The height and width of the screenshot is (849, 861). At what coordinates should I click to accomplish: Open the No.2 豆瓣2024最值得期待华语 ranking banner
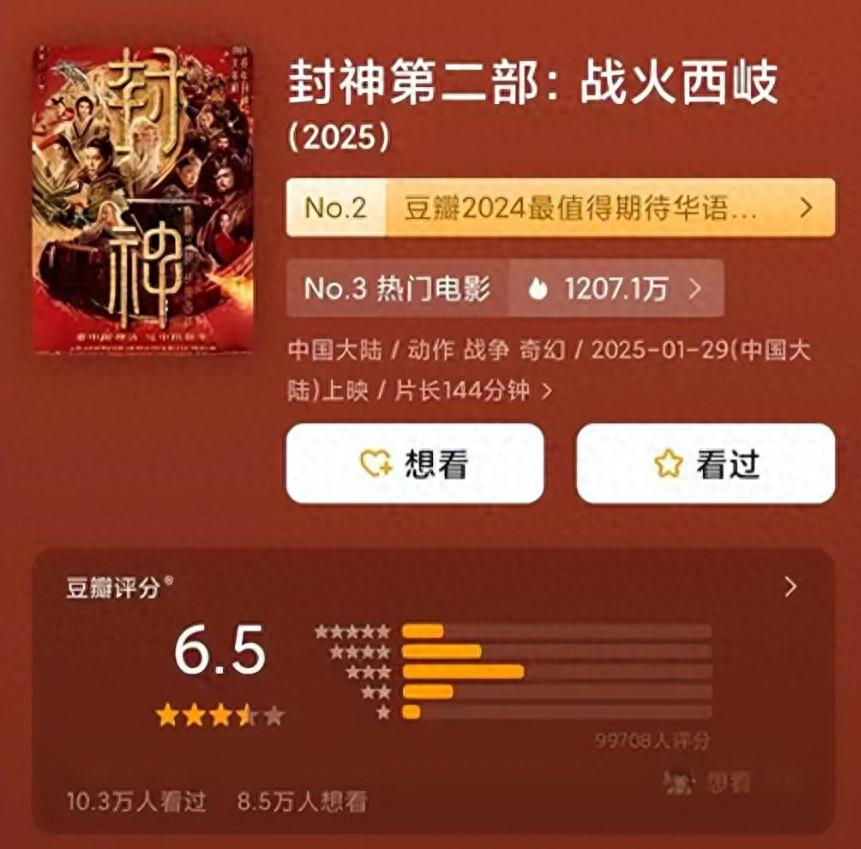point(560,208)
